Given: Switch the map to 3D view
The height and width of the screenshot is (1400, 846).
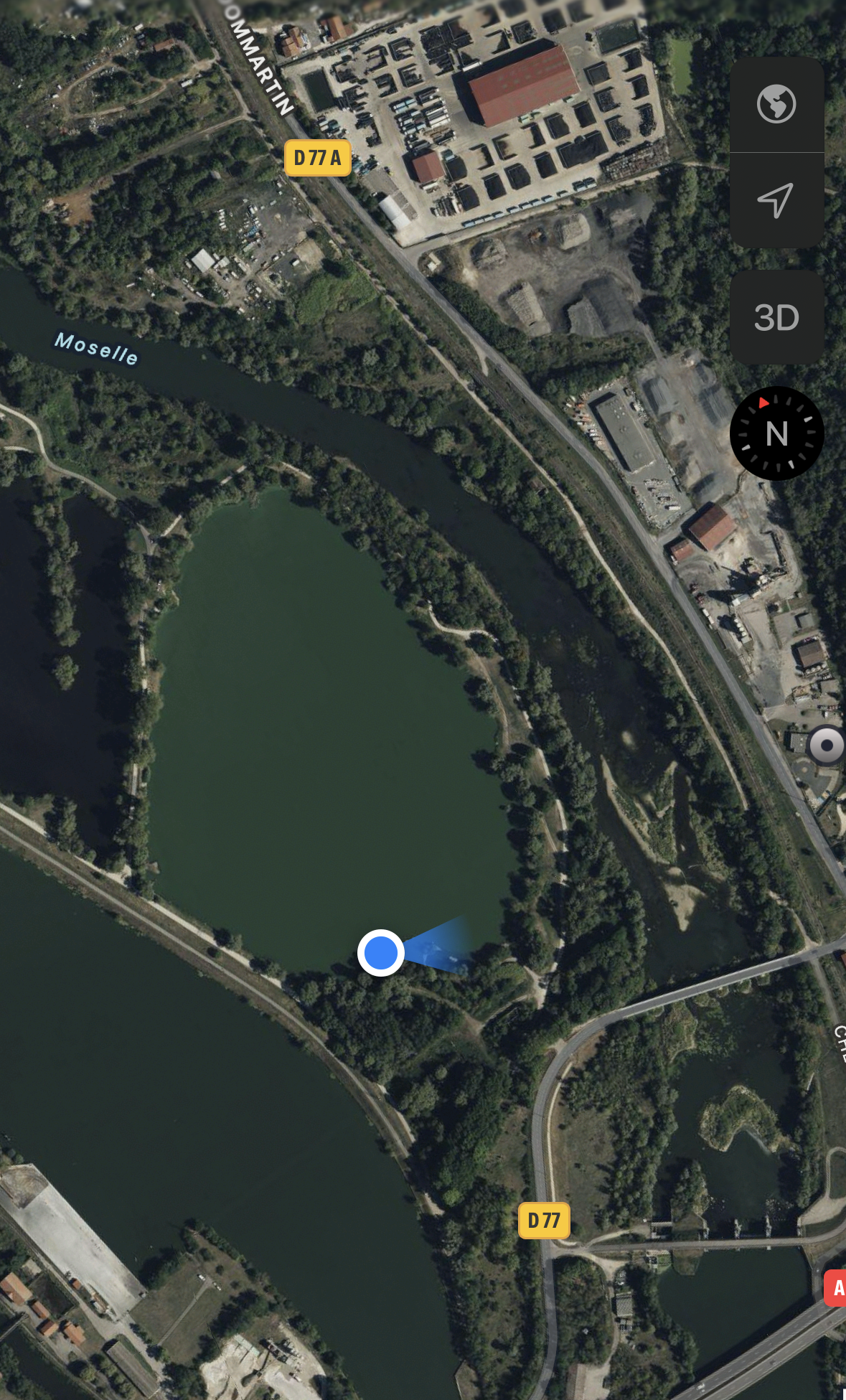Looking at the screenshot, I should tap(776, 317).
